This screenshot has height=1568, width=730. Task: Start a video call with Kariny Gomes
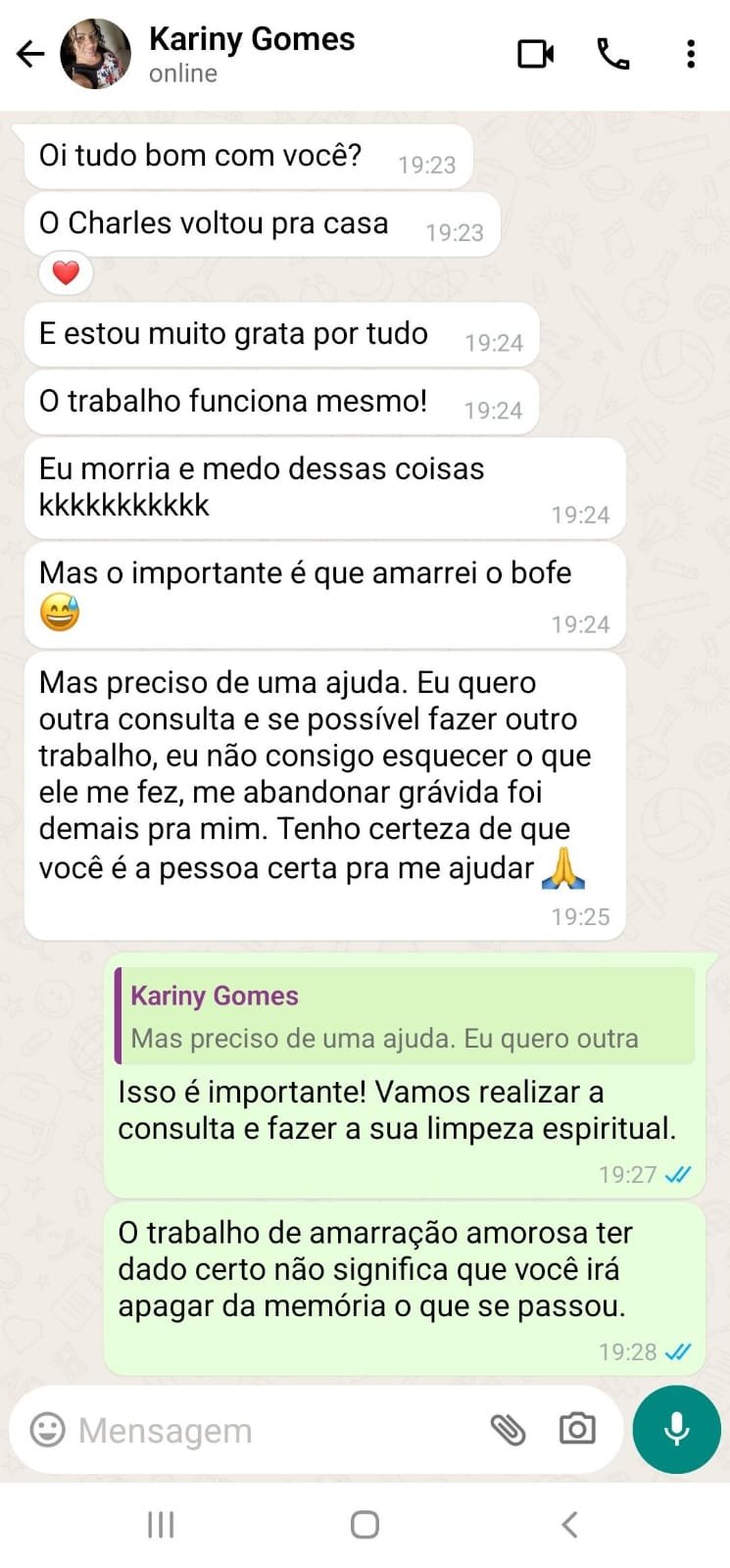coord(535,55)
